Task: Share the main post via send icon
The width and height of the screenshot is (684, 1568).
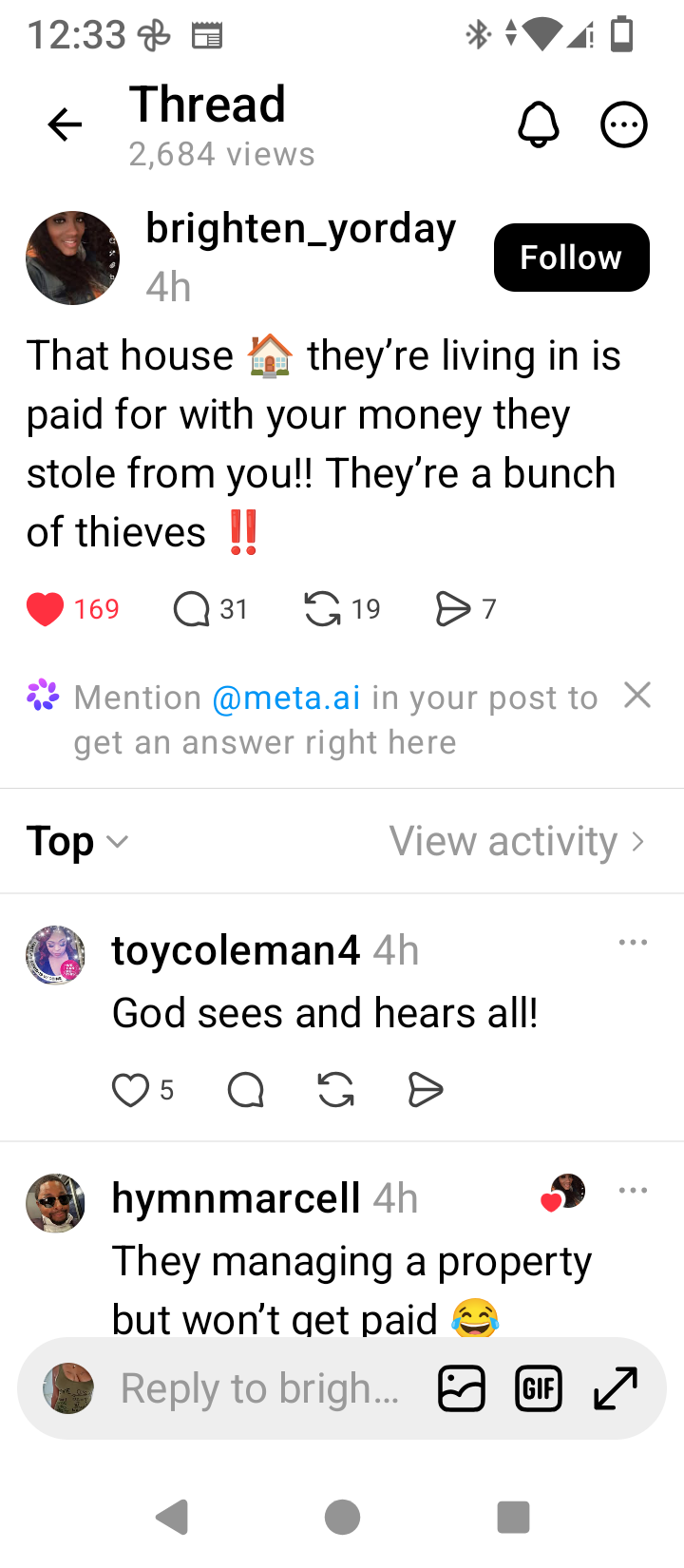Action: click(x=452, y=609)
